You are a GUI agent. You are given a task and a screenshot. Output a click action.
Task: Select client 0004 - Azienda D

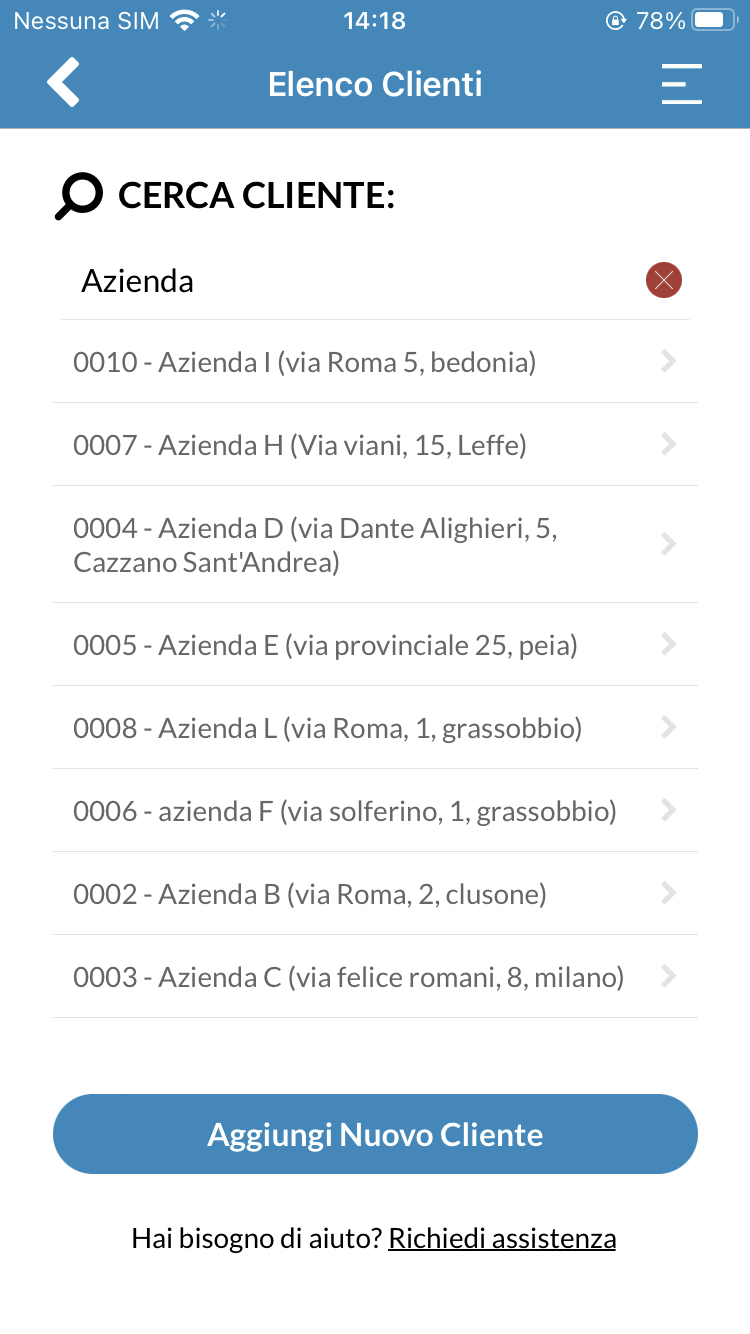click(375, 545)
